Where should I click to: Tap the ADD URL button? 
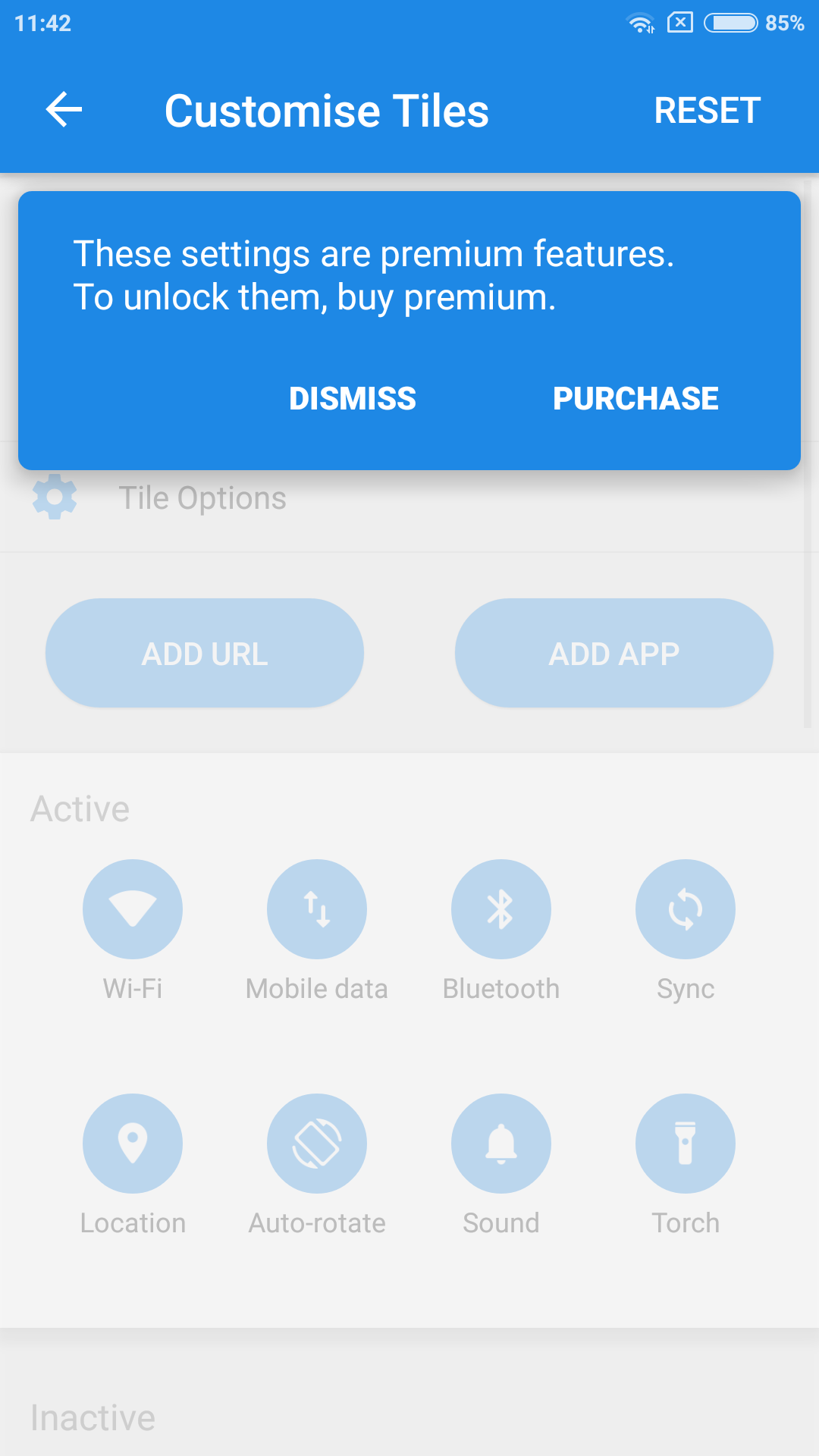(x=205, y=653)
